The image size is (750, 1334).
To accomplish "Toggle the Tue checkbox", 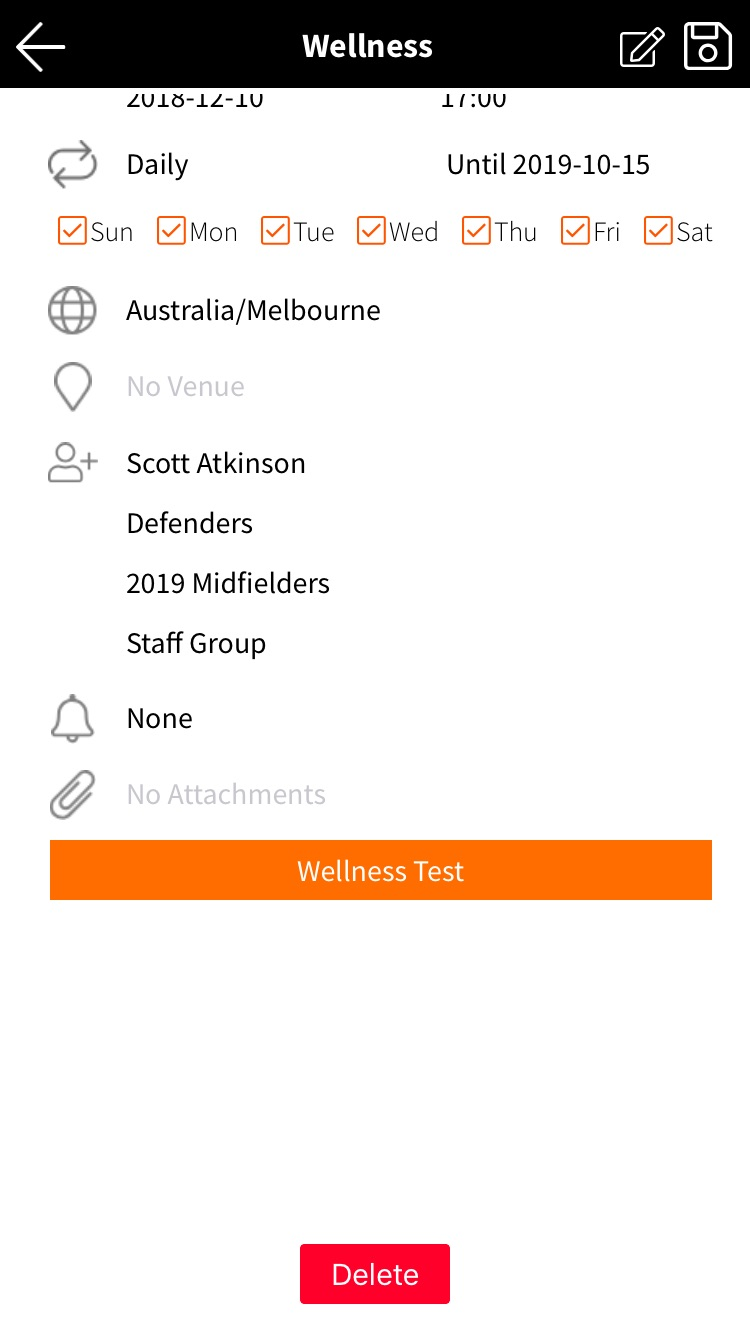I will pyautogui.click(x=276, y=231).
